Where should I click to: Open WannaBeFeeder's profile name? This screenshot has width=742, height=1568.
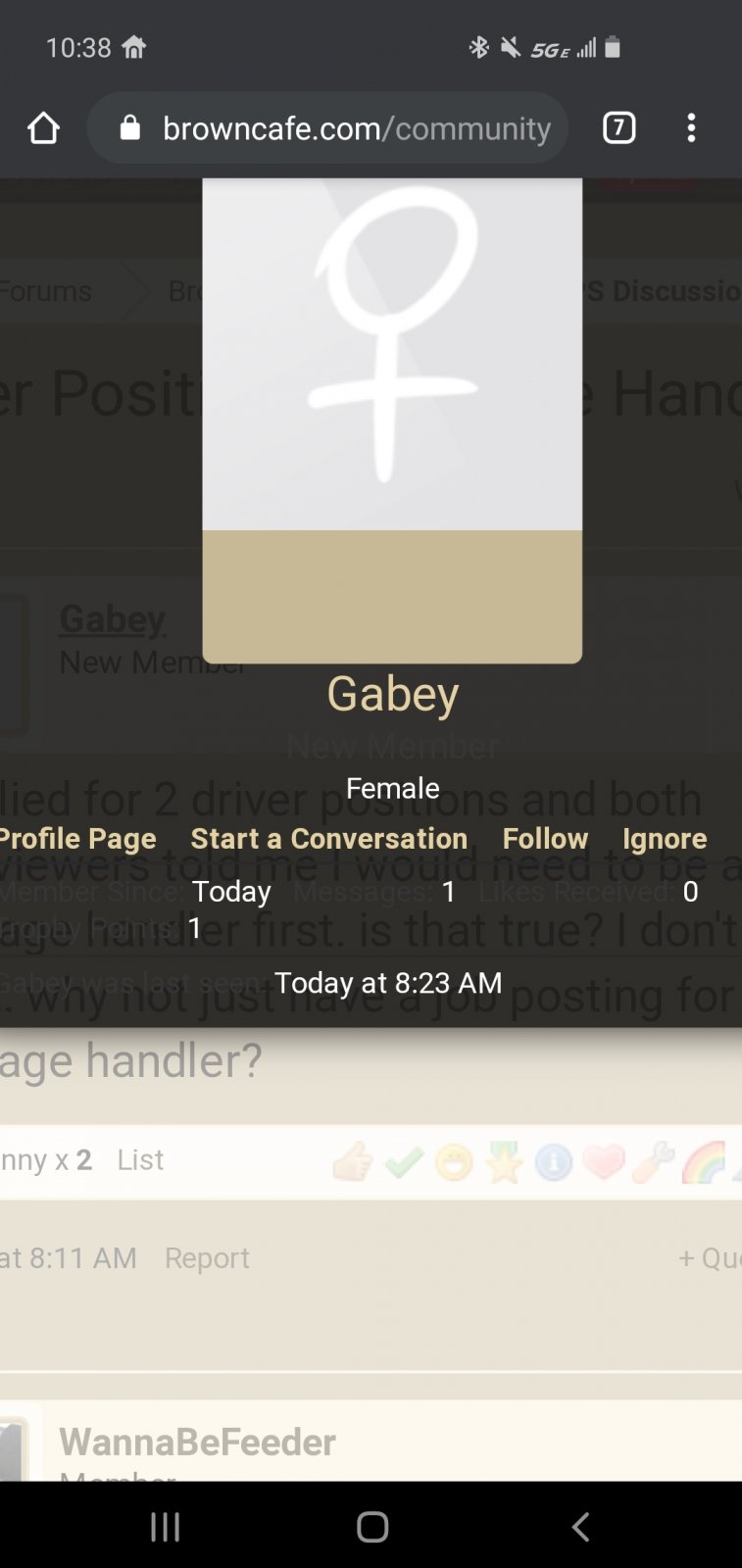click(197, 1442)
